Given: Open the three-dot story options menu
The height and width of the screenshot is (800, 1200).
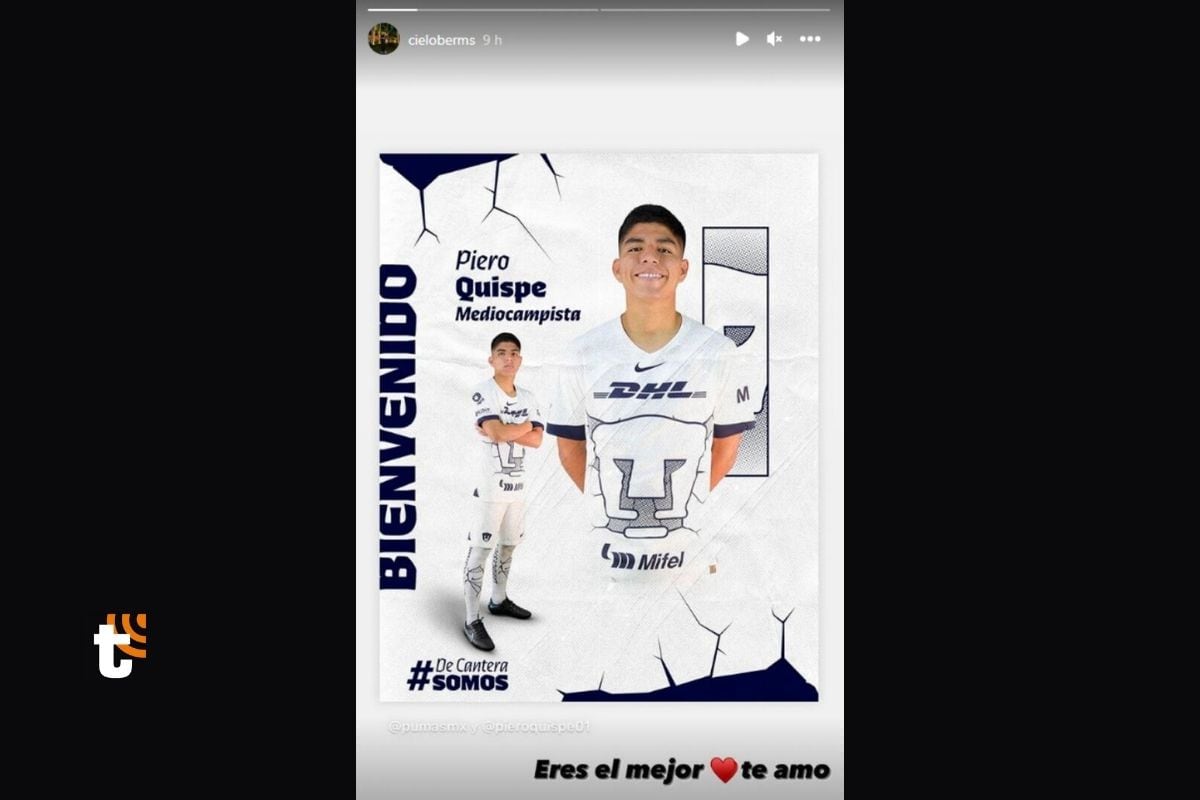Looking at the screenshot, I should tap(810, 39).
